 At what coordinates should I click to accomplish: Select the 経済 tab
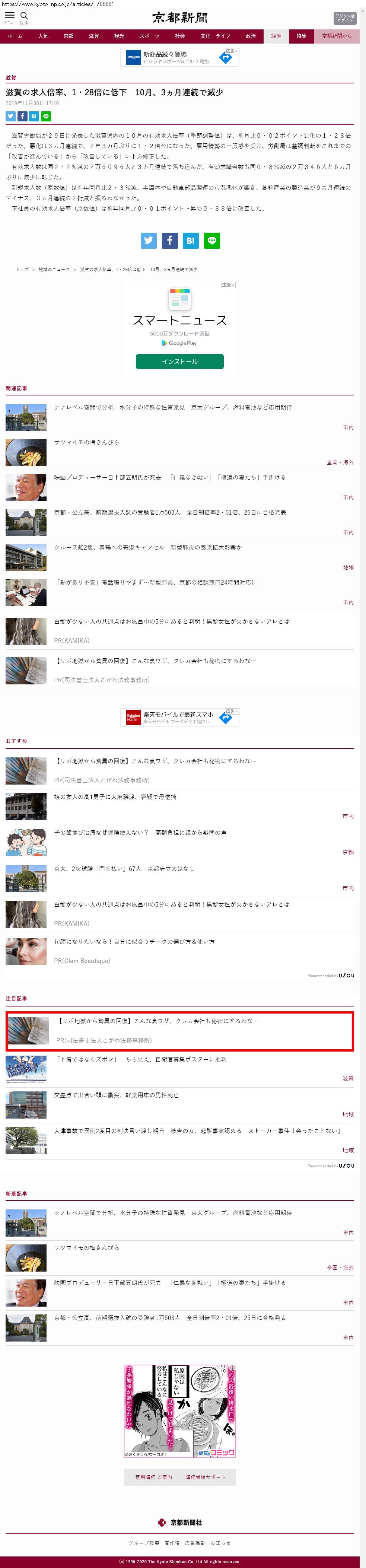point(276,36)
